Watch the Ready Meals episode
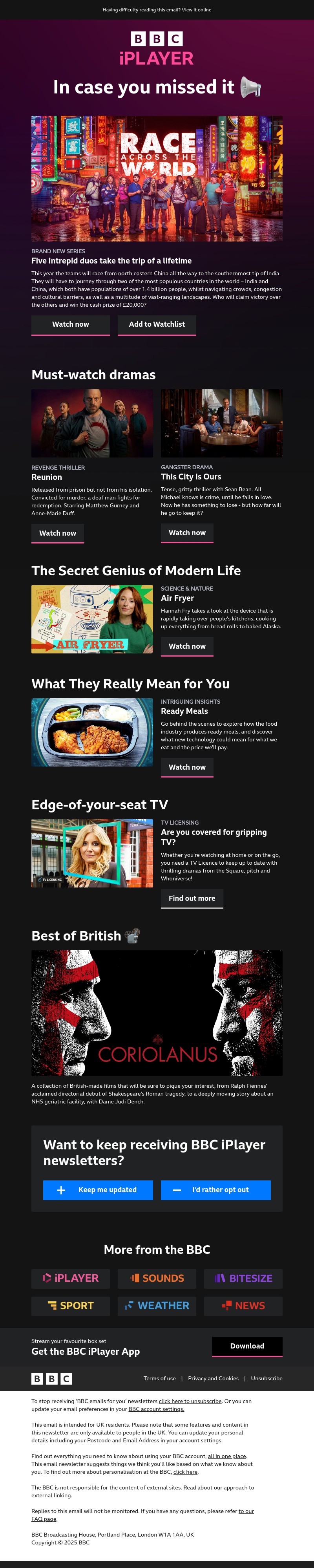Image resolution: width=314 pixels, height=1568 pixels. [187, 767]
